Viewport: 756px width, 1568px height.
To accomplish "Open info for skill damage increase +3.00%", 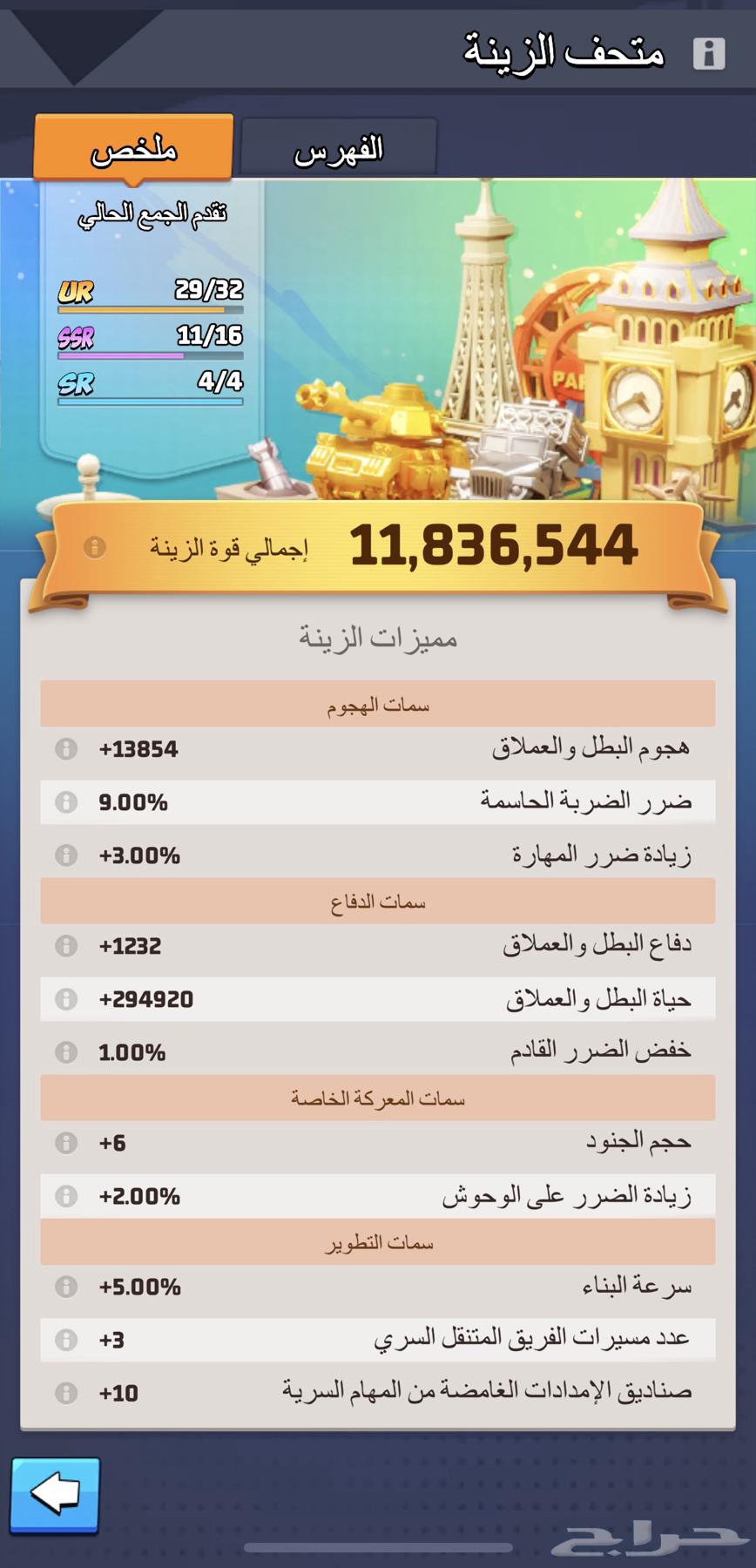I will [x=65, y=855].
